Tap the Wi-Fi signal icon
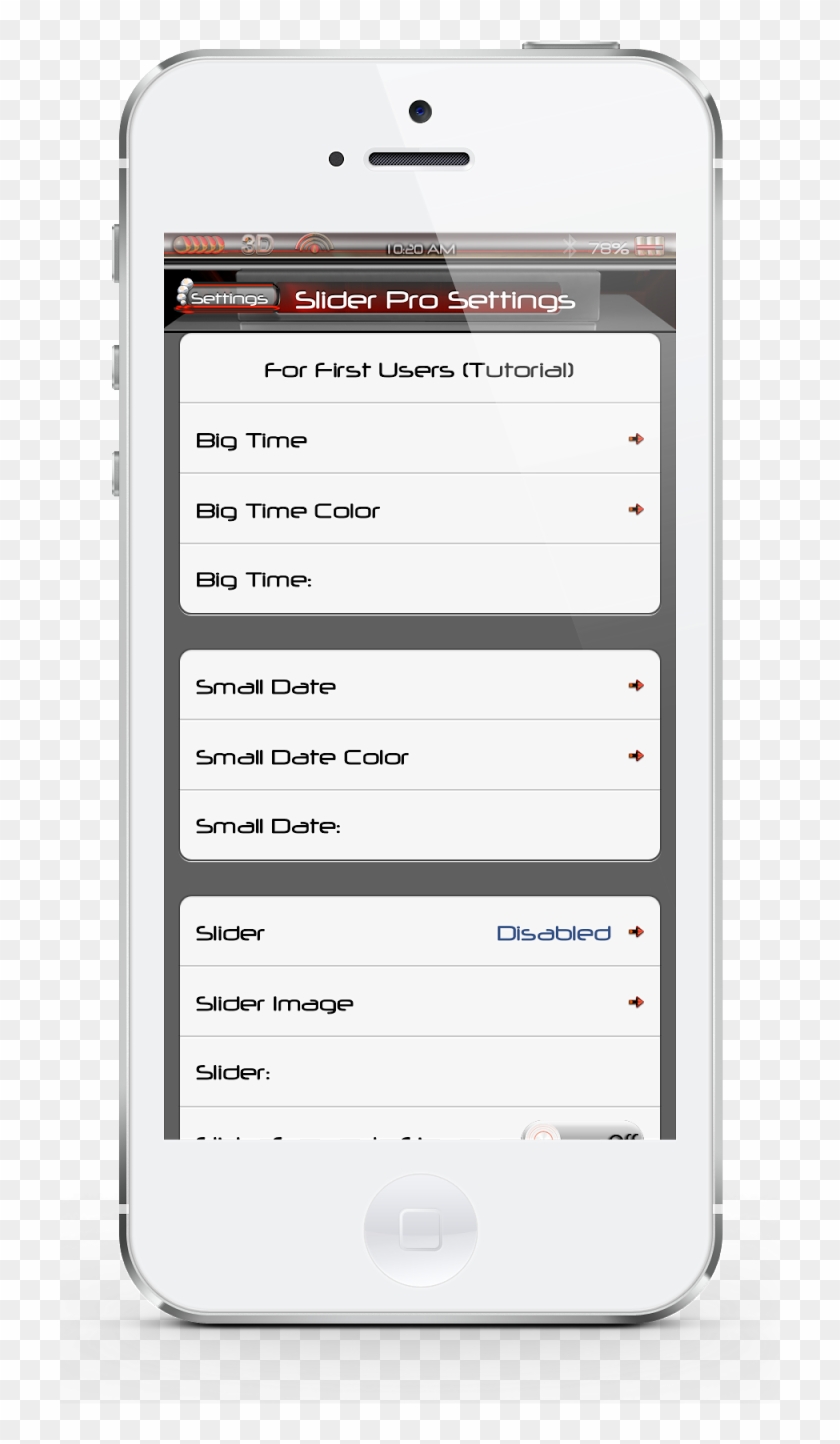 [x=313, y=243]
